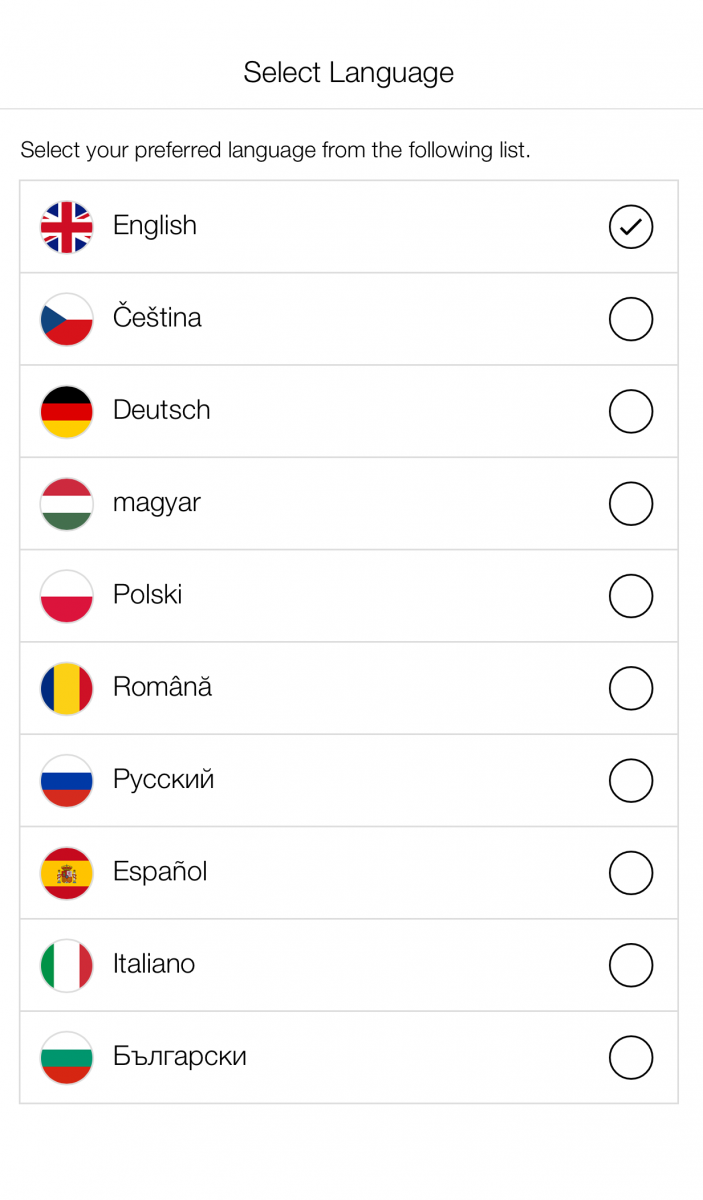Select Español from the list
The width and height of the screenshot is (703, 1200).
tap(348, 873)
